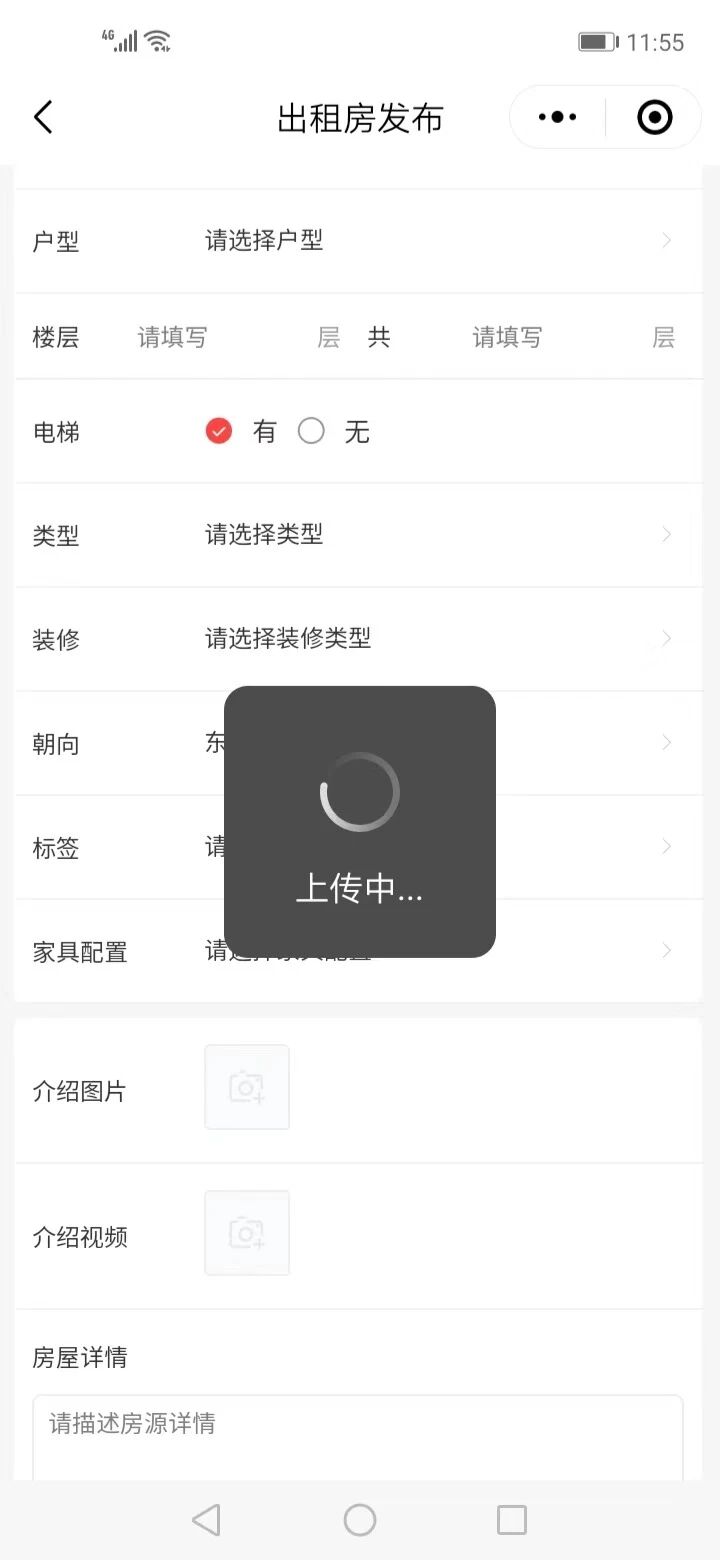This screenshot has width=720, height=1560.
Task: Select 无 for 电梯
Action: (312, 432)
